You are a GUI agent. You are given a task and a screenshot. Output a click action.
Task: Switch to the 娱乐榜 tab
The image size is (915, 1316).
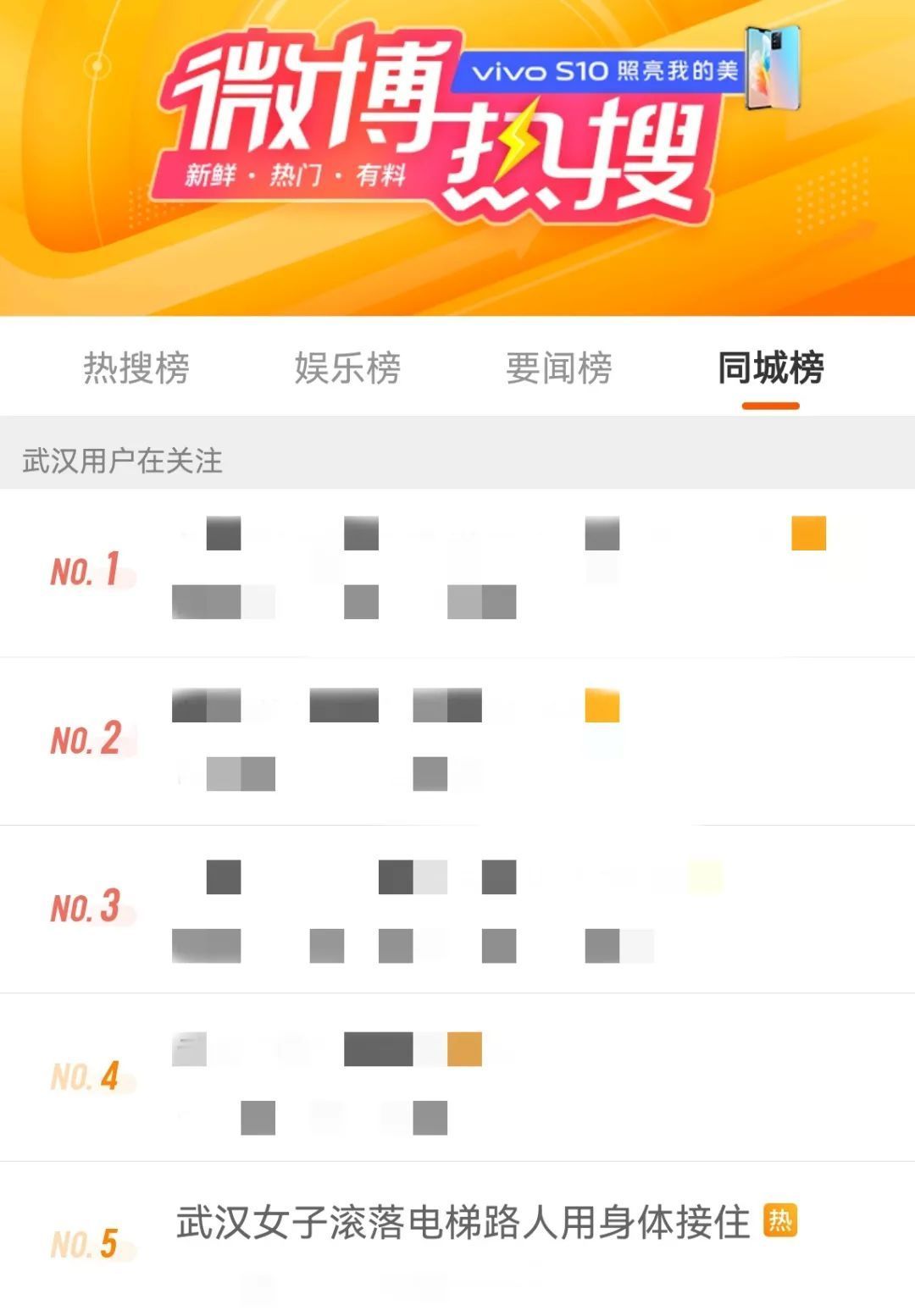tap(347, 368)
